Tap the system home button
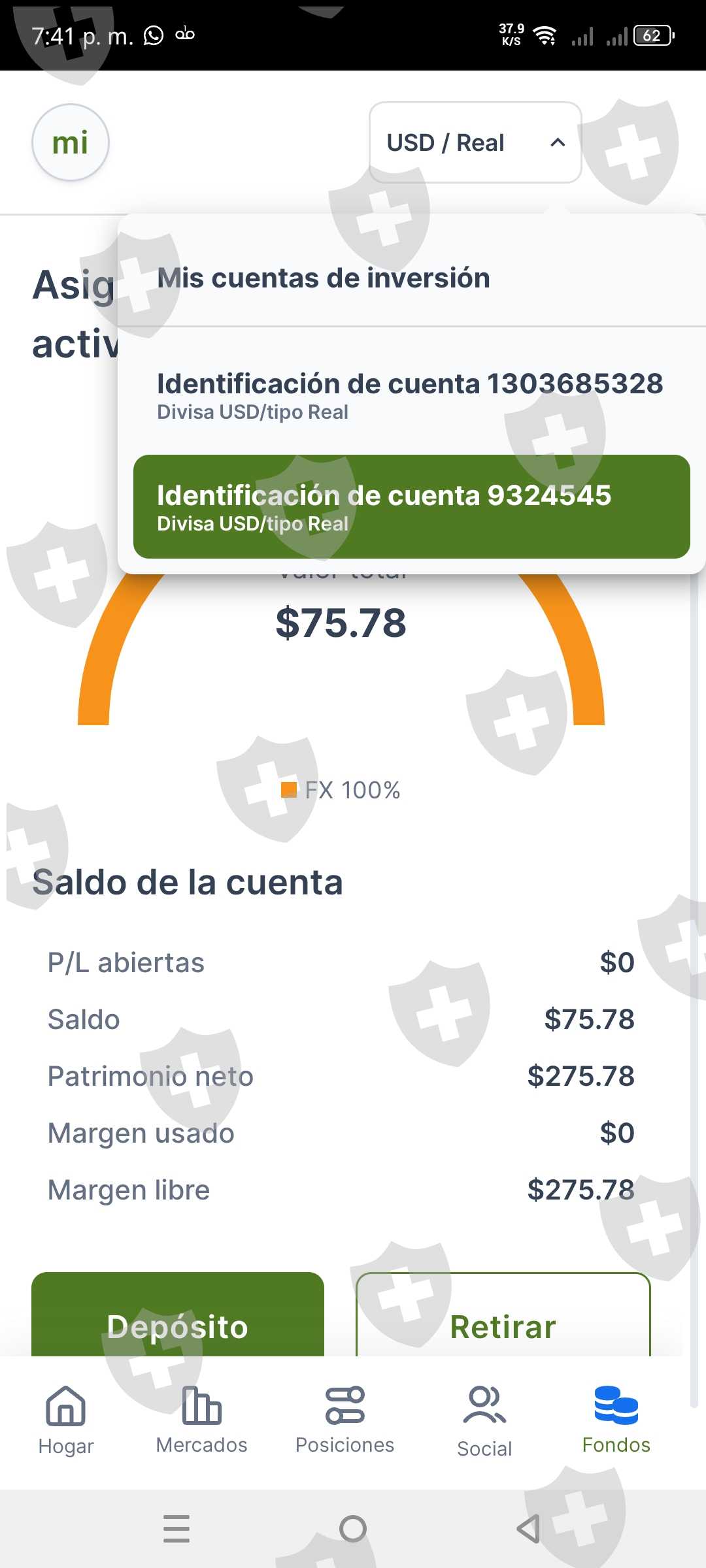The image size is (706, 1568). [x=353, y=1529]
